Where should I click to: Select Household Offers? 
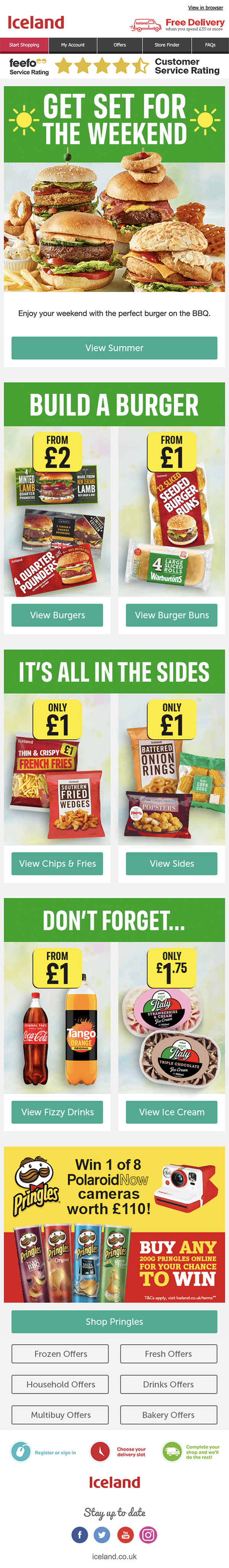(x=60, y=1383)
